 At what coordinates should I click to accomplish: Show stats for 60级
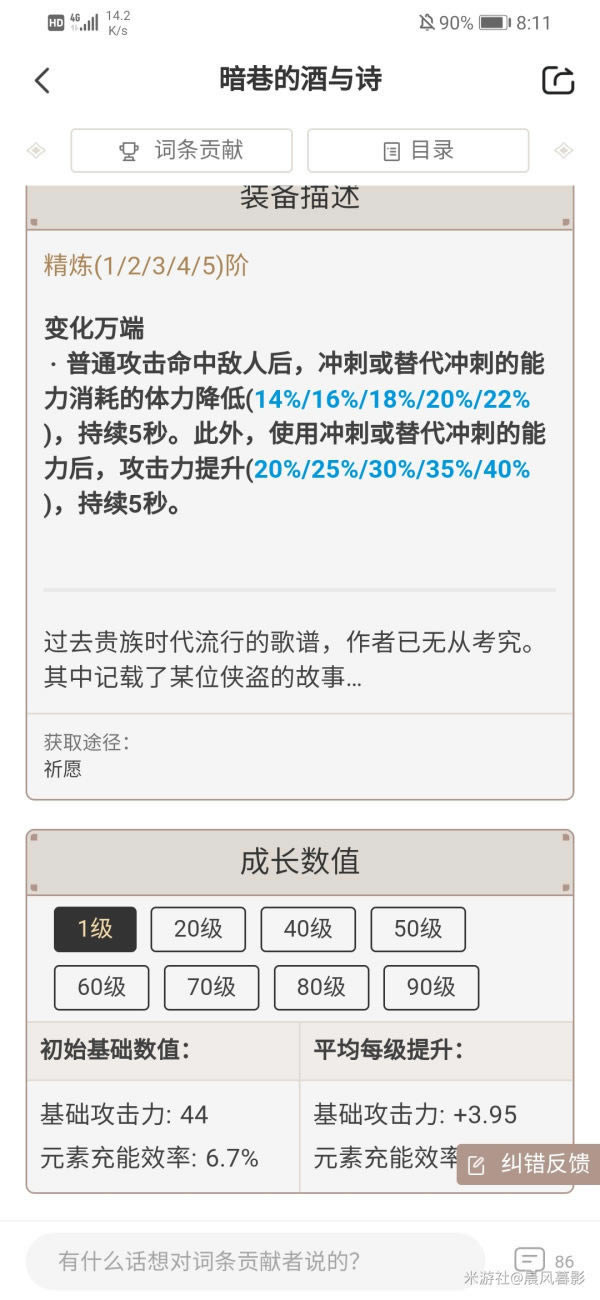point(101,987)
